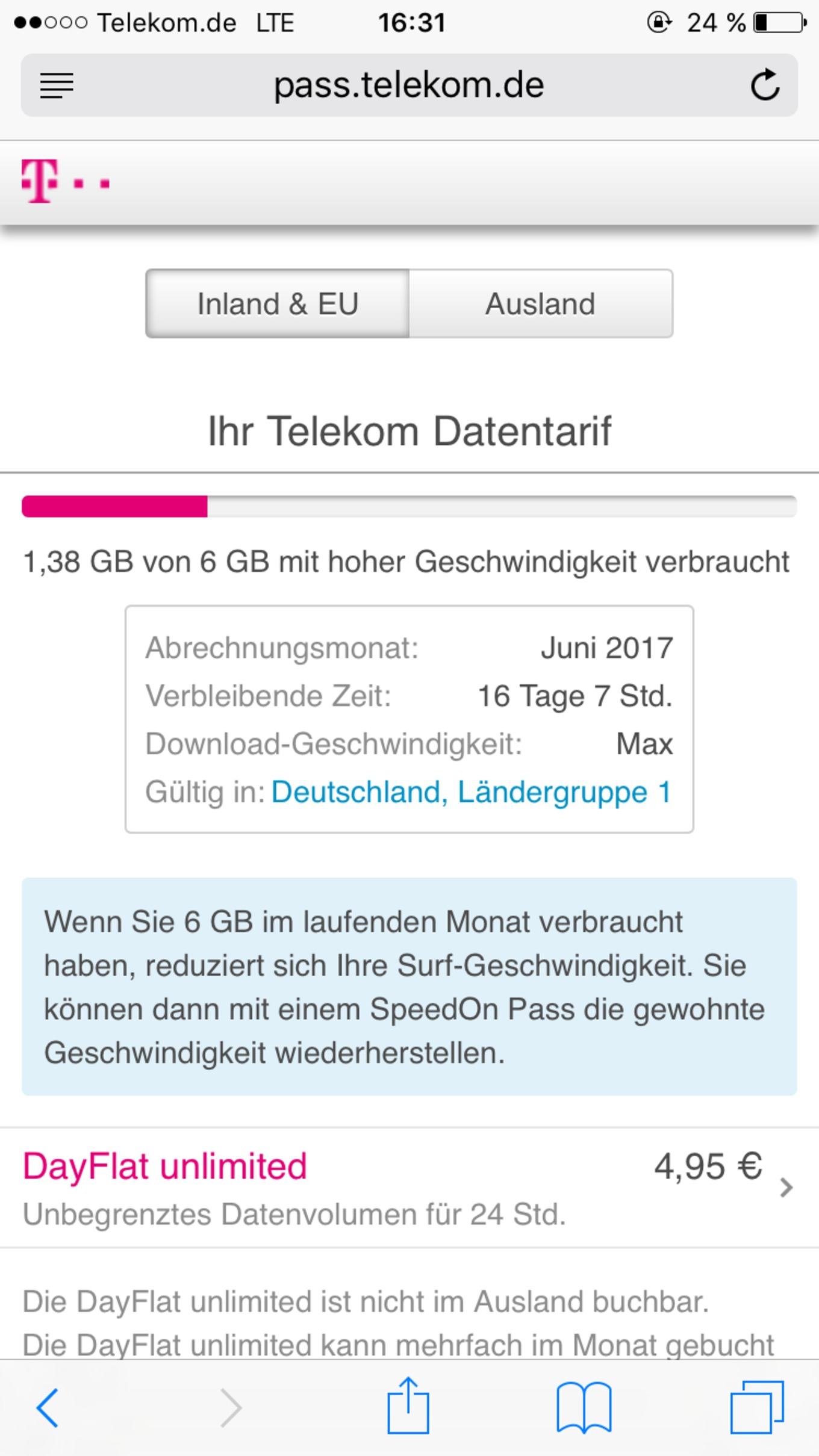This screenshot has height=1456, width=819.
Task: Open Safari reader view icon
Action: click(57, 85)
